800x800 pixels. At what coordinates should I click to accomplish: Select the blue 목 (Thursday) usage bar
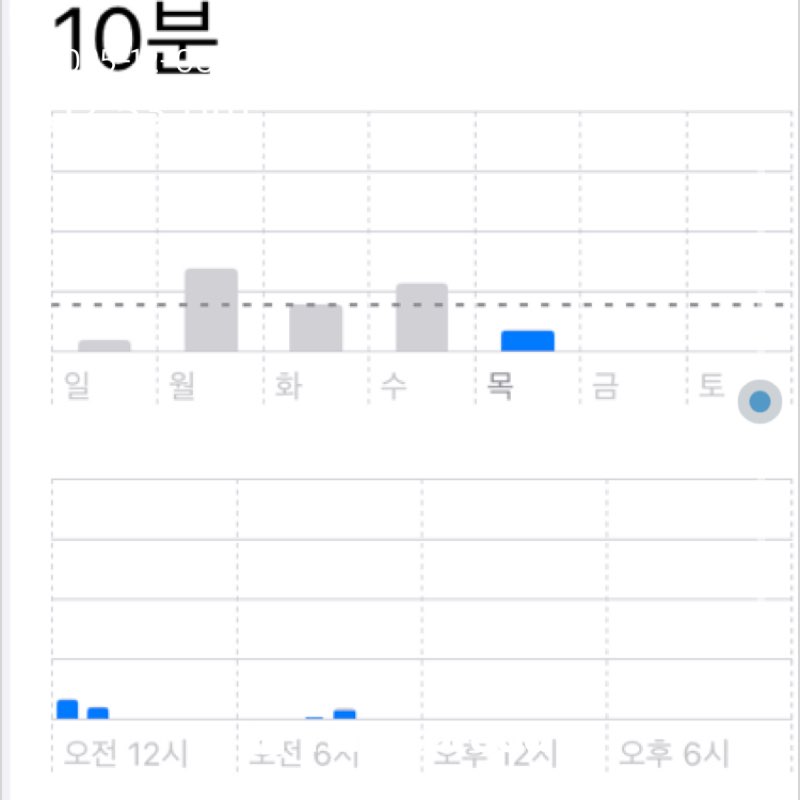527,341
